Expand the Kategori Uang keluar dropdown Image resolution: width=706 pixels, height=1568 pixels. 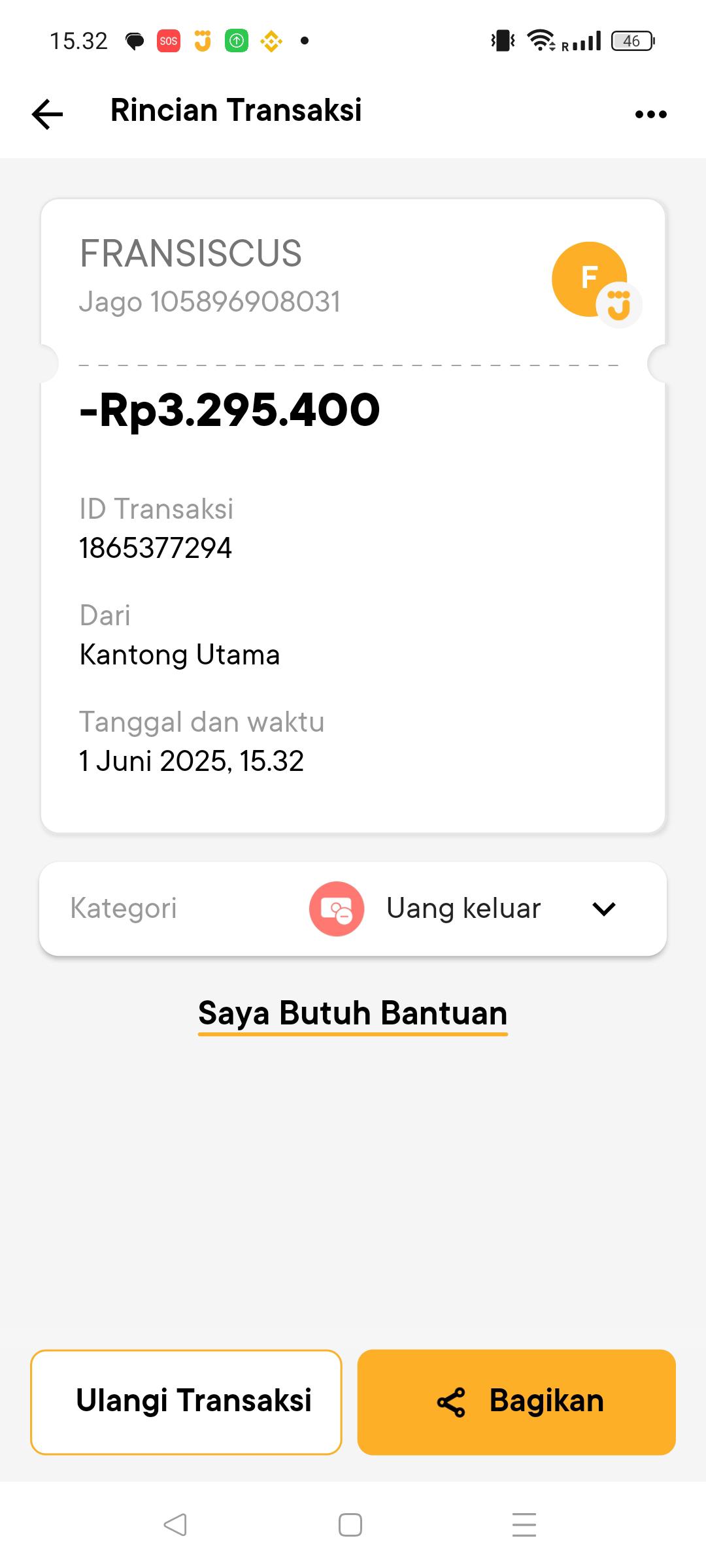point(603,908)
